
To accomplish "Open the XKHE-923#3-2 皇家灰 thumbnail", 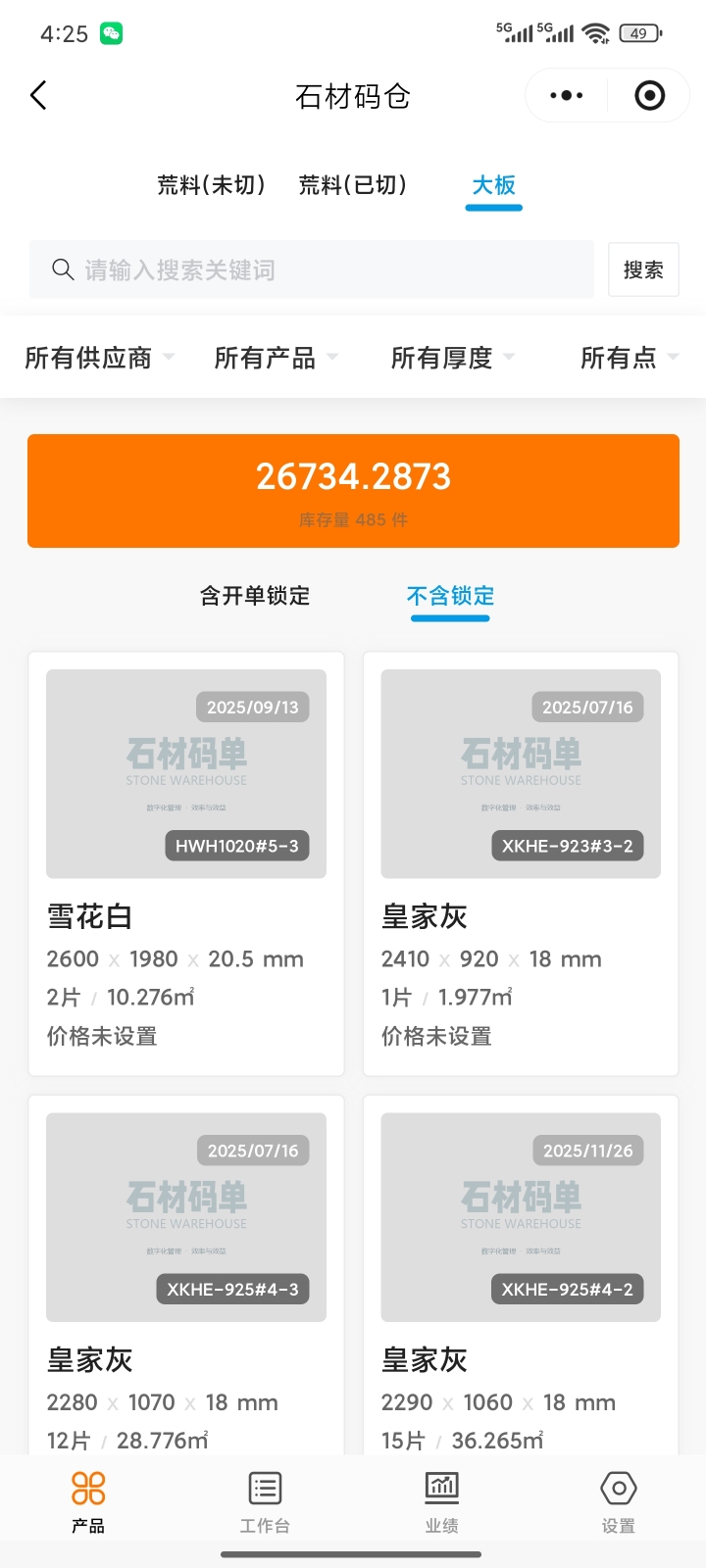I will [x=520, y=773].
